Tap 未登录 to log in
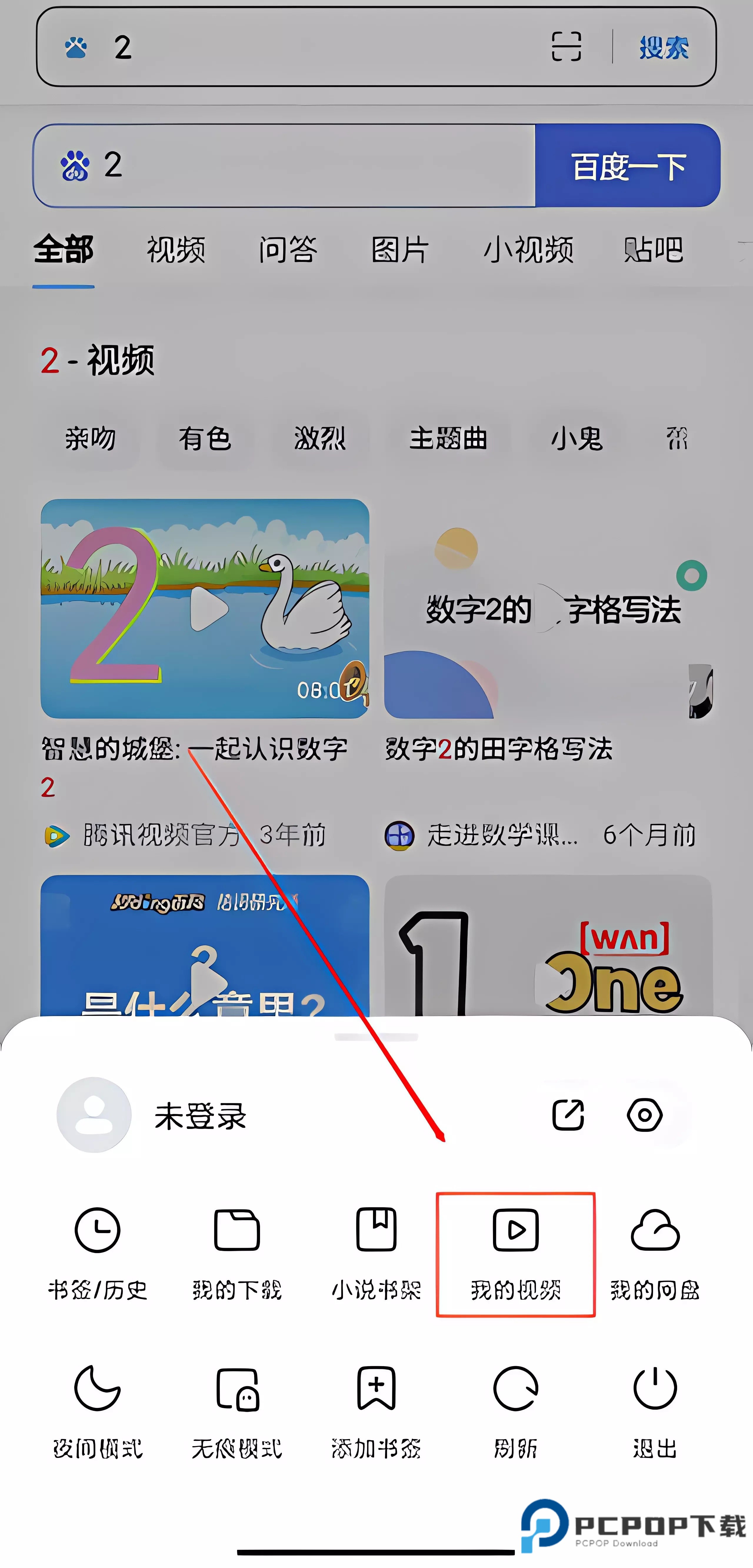This screenshot has height=1568, width=753. coord(199,1115)
